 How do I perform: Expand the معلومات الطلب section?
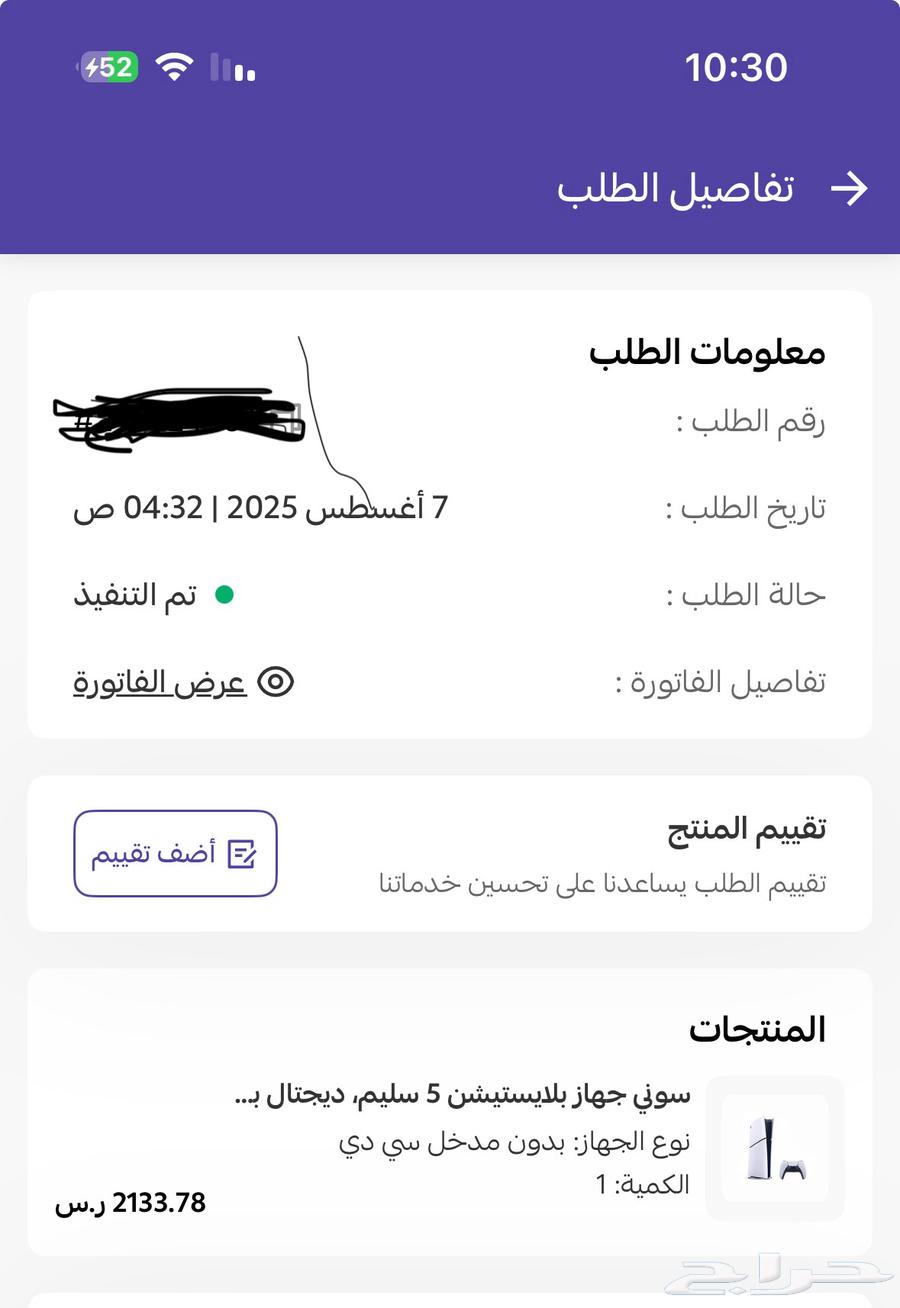[706, 351]
